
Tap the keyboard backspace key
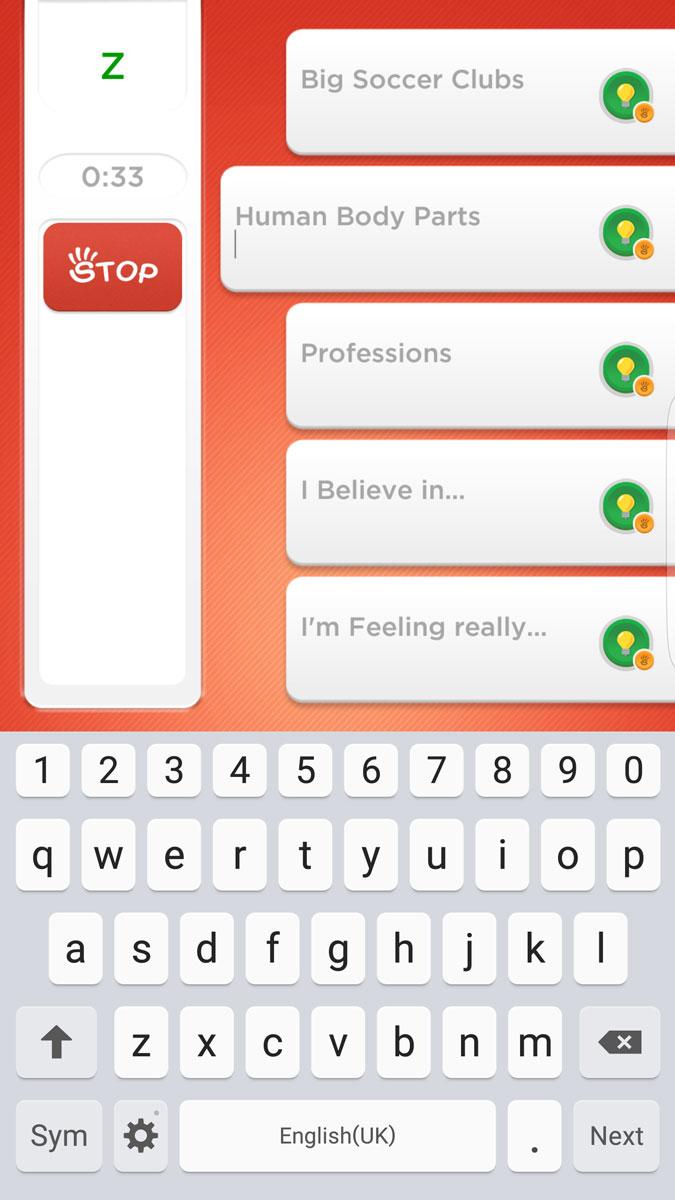pos(620,1043)
